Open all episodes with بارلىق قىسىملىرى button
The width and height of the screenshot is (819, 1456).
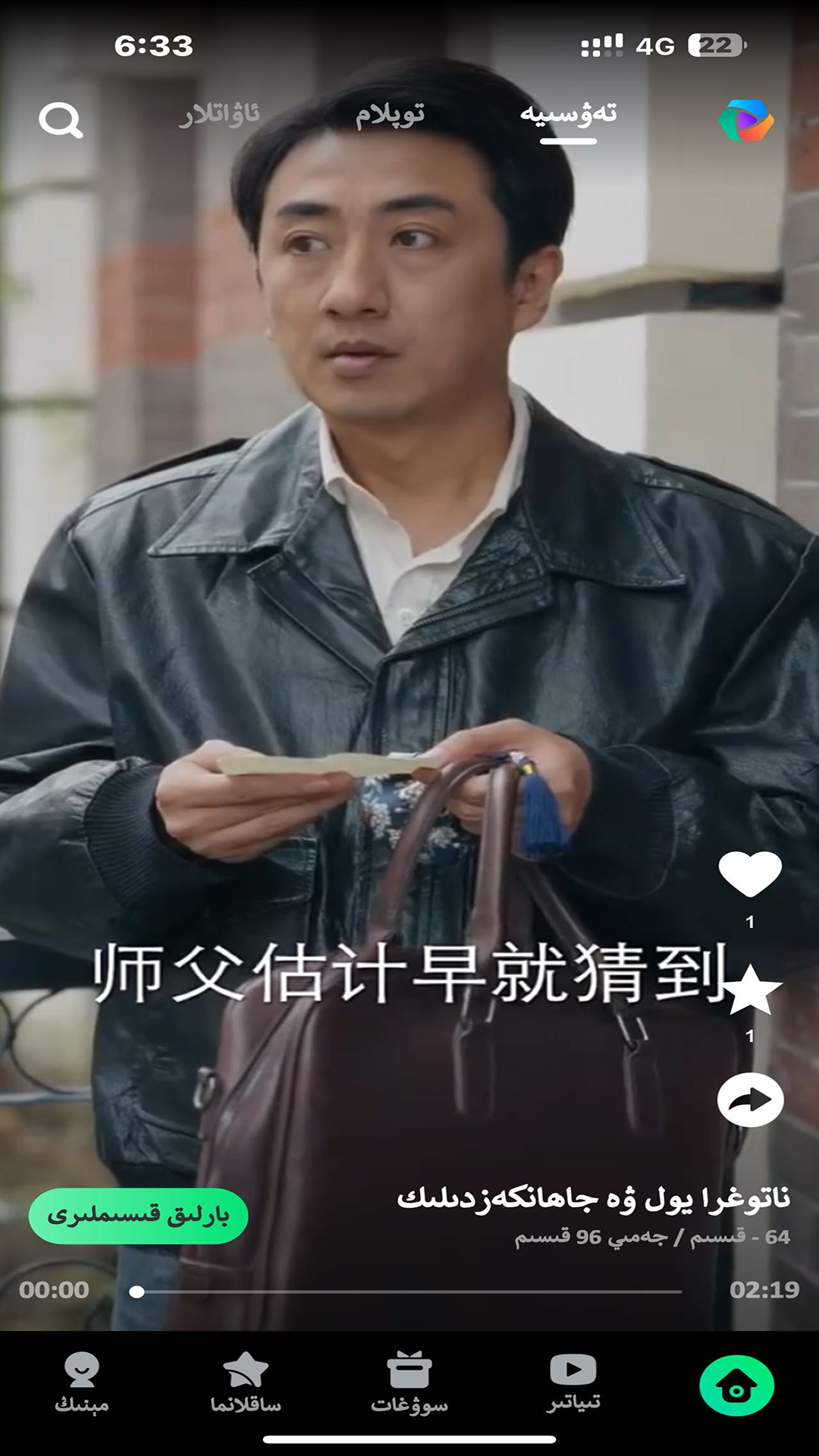click(x=138, y=1216)
